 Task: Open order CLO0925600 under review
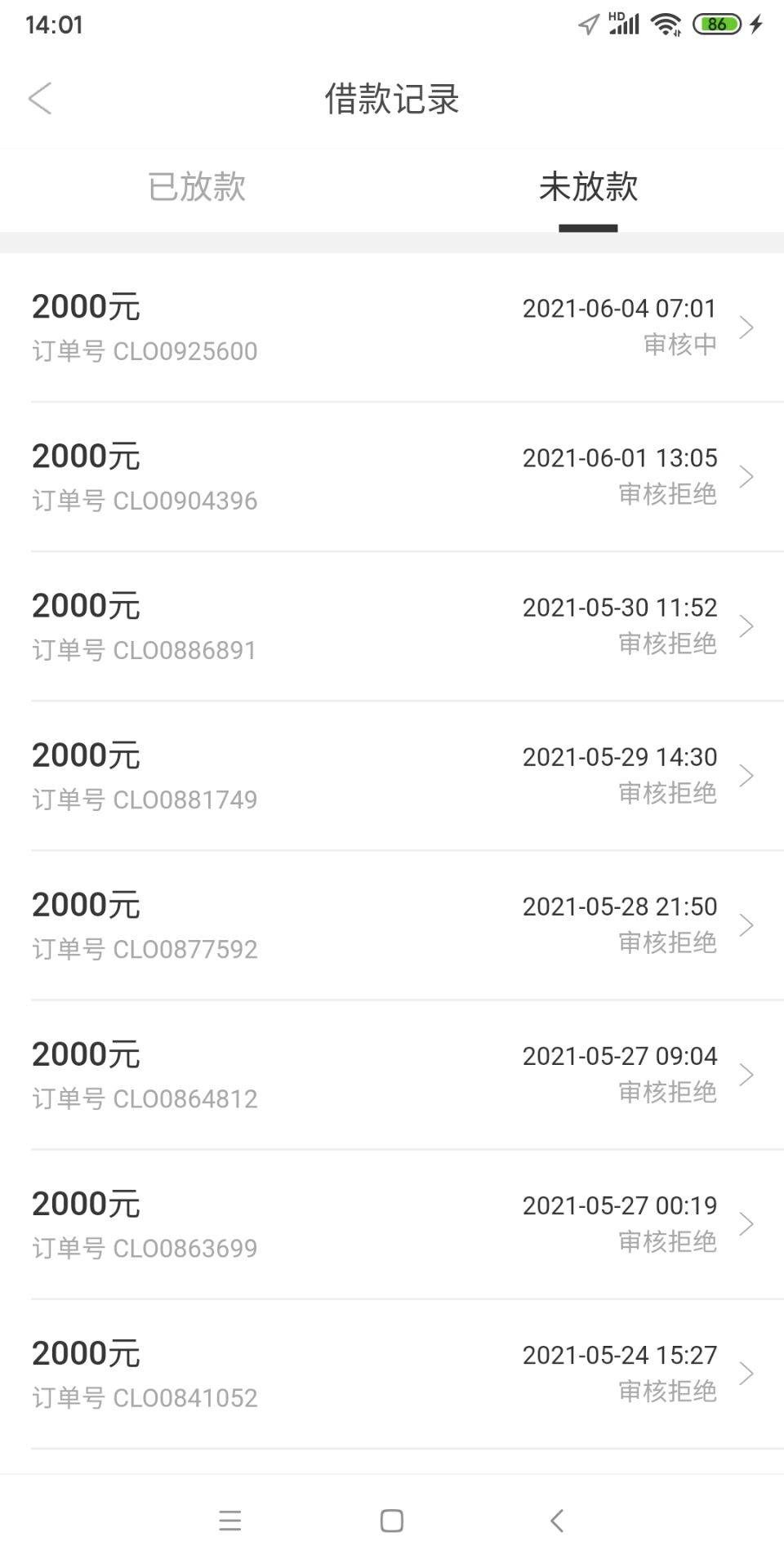point(392,327)
